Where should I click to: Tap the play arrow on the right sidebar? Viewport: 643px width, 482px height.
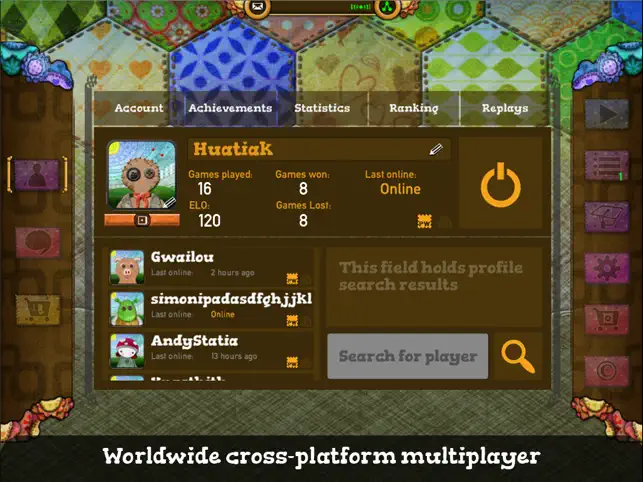(606, 113)
